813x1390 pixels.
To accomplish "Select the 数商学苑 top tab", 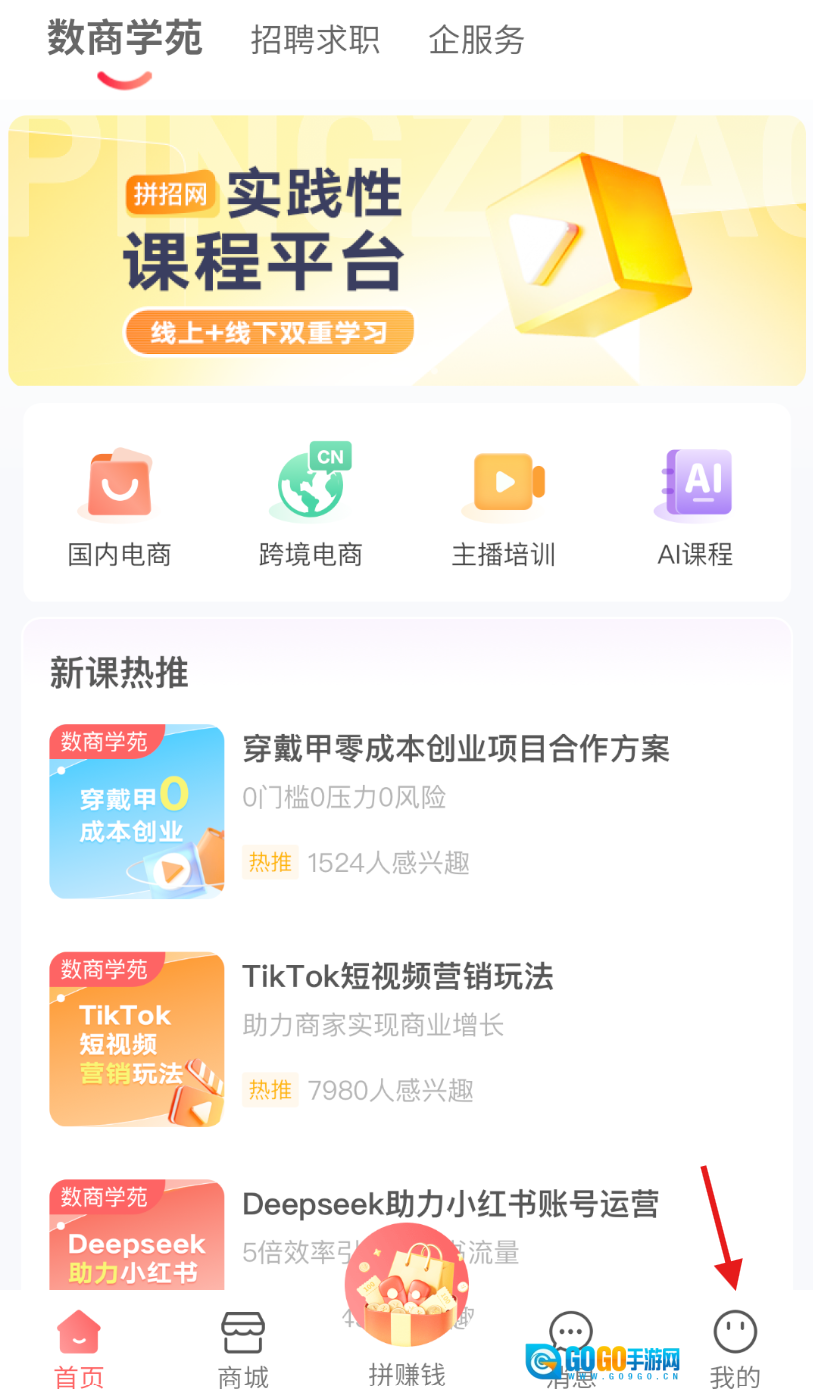I will (125, 41).
